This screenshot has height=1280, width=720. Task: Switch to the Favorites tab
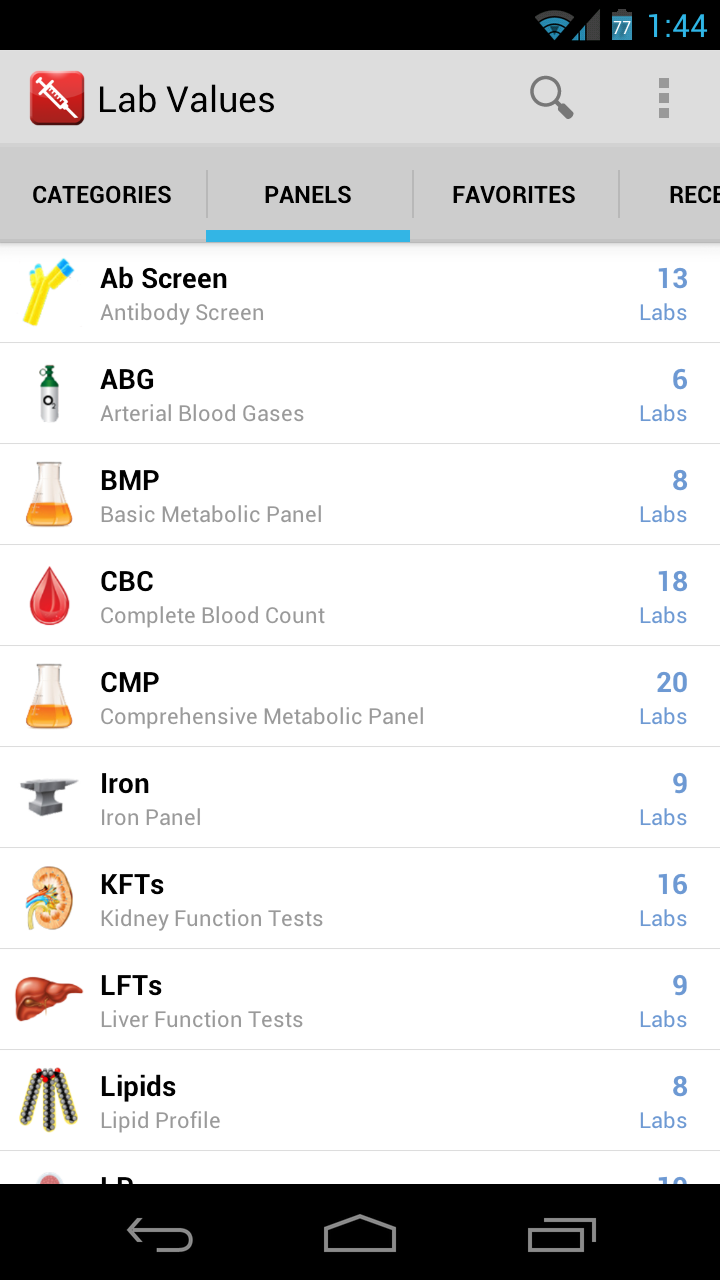click(x=514, y=194)
